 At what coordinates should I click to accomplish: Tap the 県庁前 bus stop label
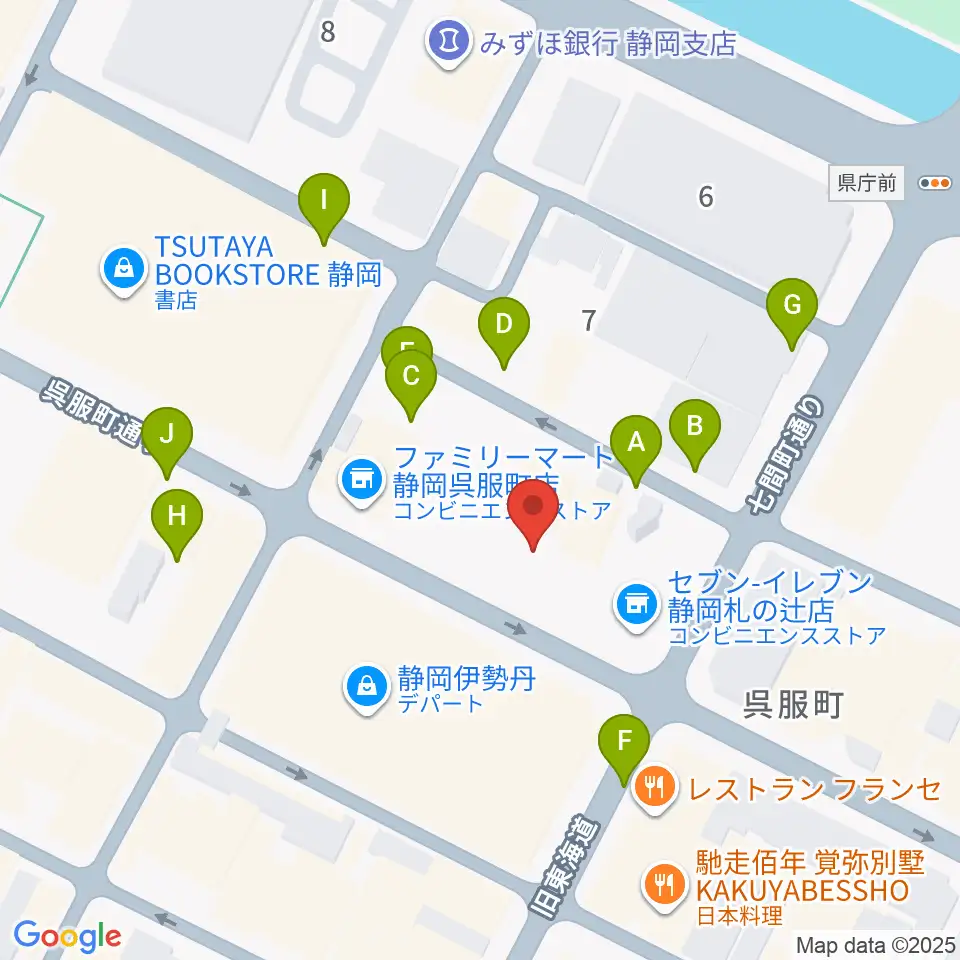coord(866,183)
